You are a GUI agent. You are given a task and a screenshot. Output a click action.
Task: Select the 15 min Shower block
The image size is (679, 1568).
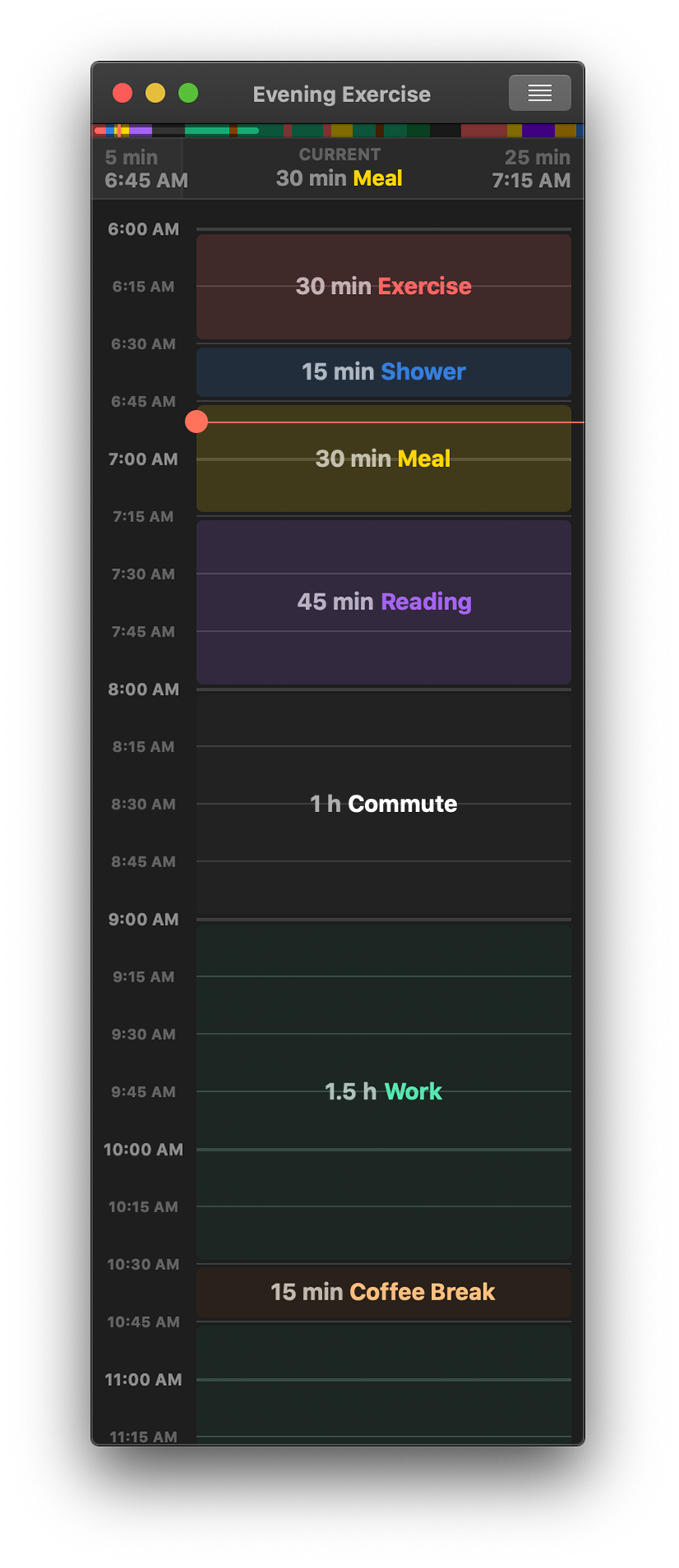coord(383,371)
